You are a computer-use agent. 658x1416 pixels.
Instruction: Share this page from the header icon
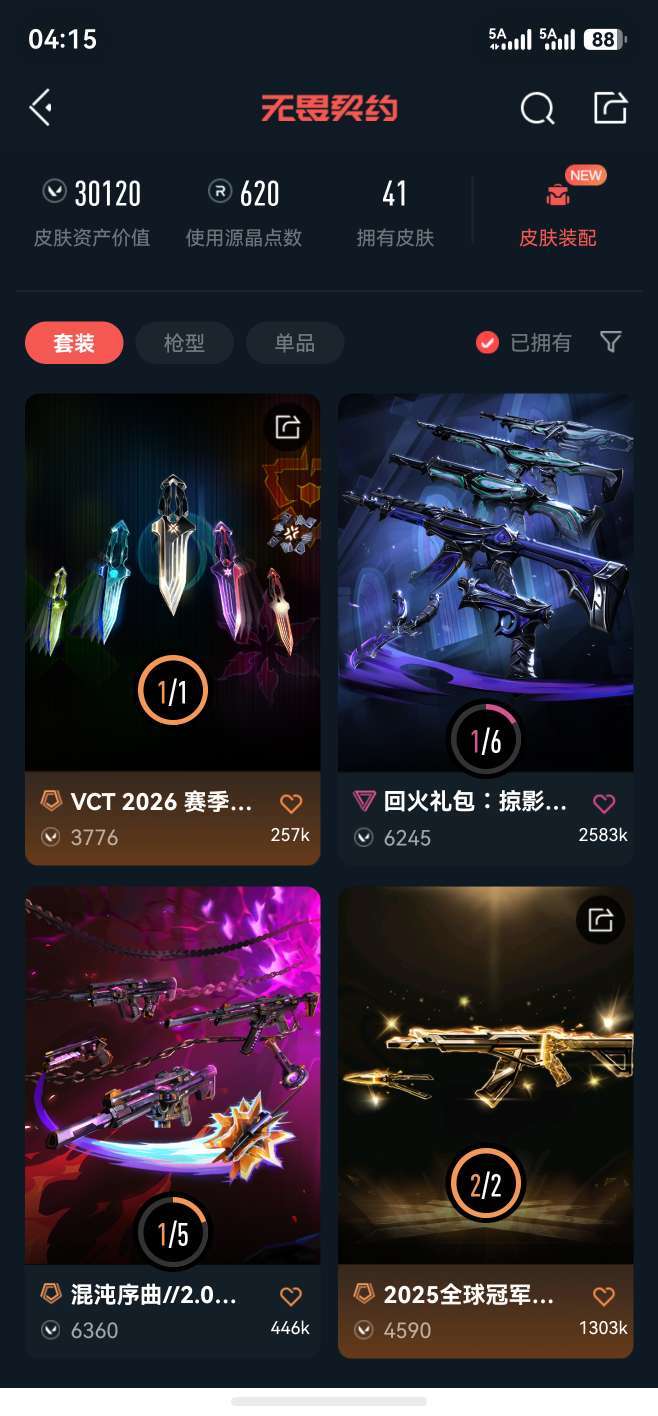(x=610, y=108)
